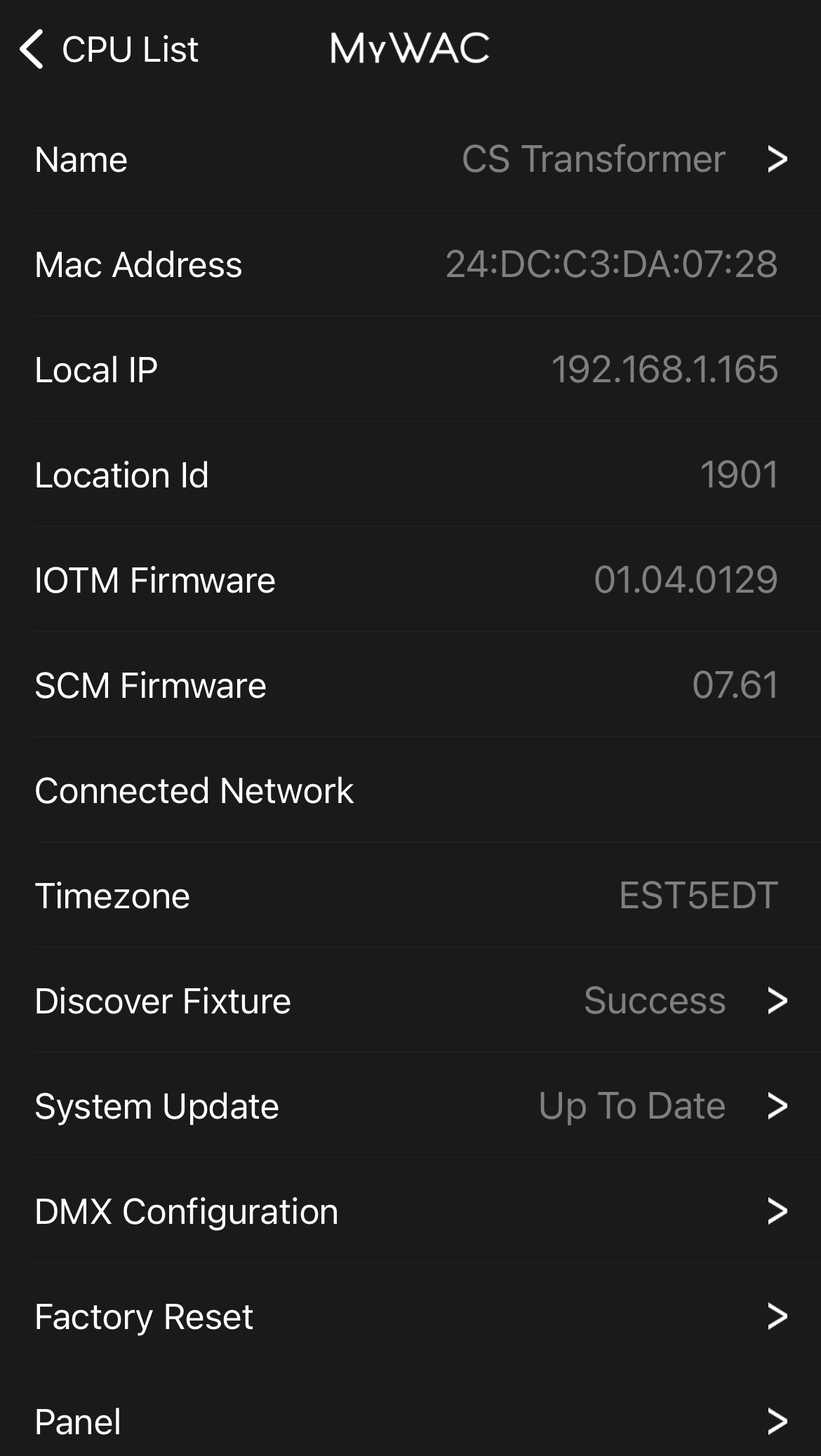Viewport: 821px width, 1456px height.
Task: Select the Factory Reset option
Action: 410,1316
